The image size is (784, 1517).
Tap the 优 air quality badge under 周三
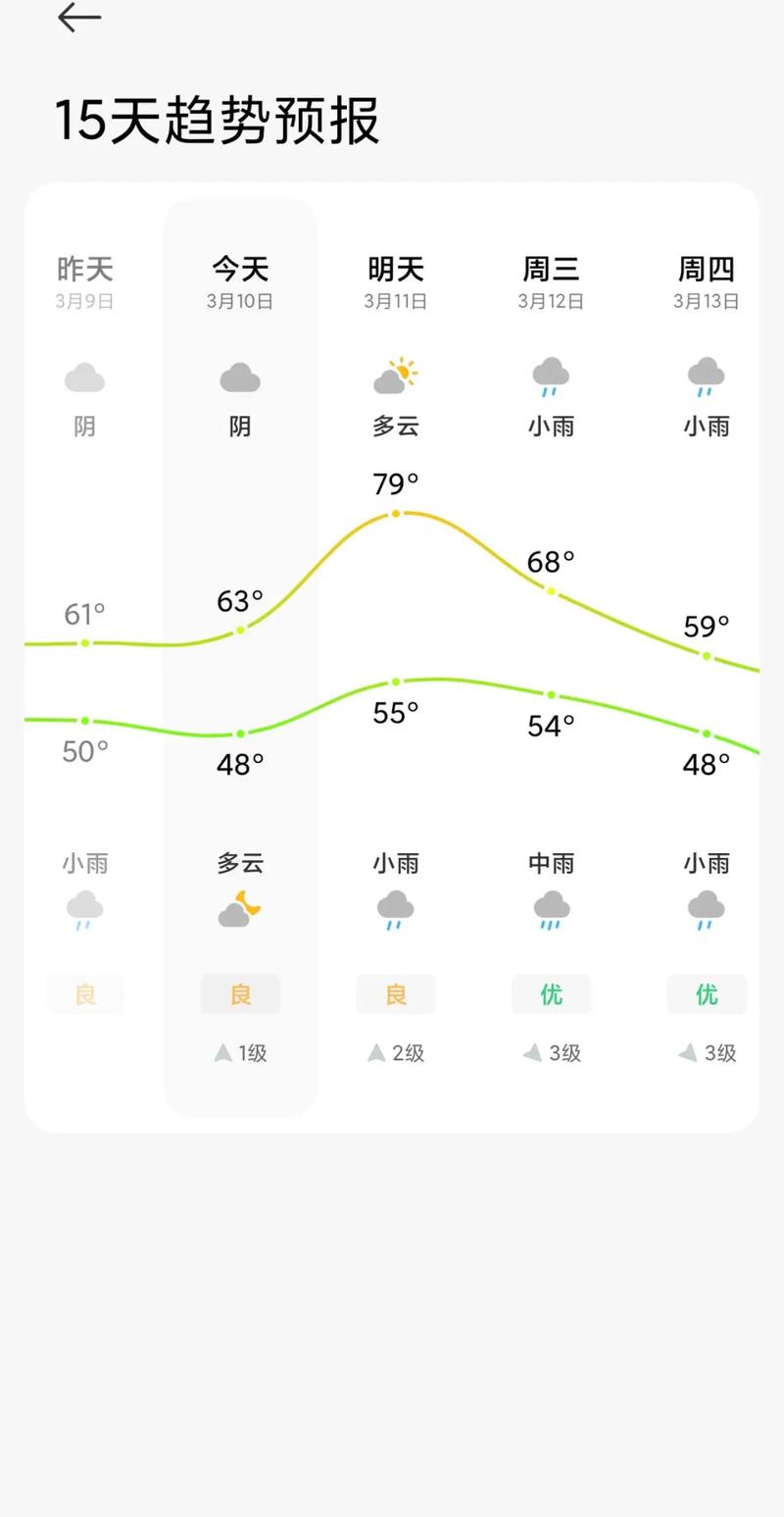point(551,994)
